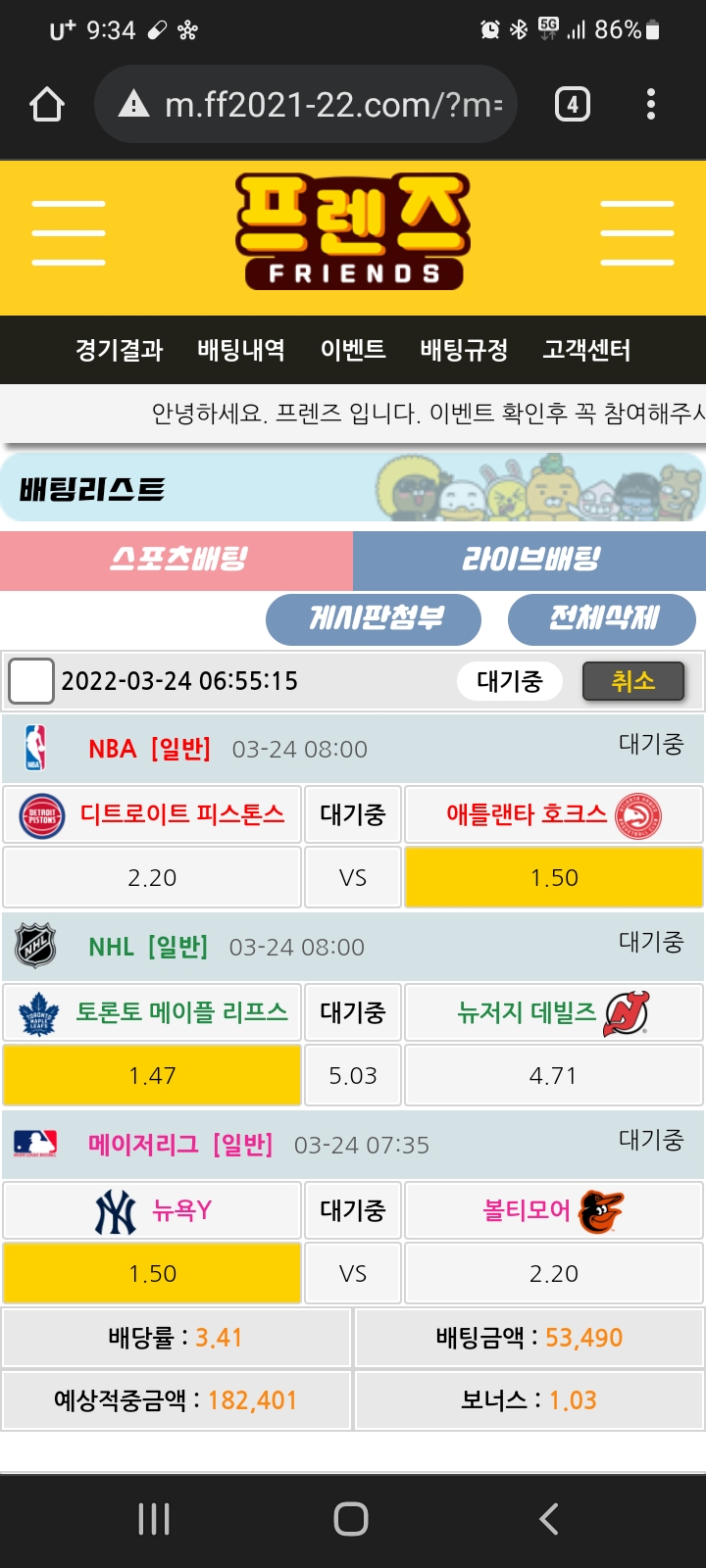Open the left hamburger menu
Screen dimensions: 706x1568
coord(69,233)
